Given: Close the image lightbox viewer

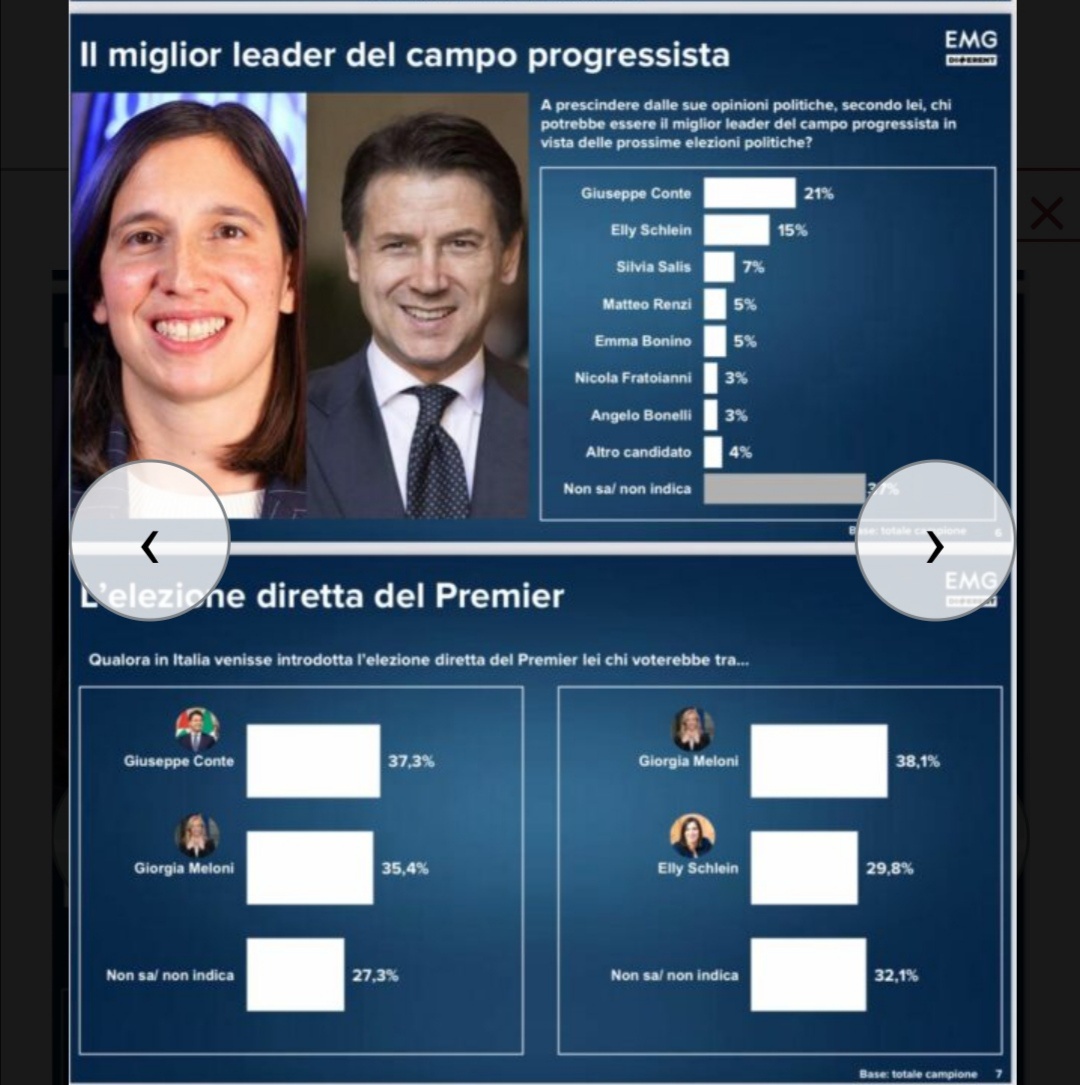Looking at the screenshot, I should 1046,214.
